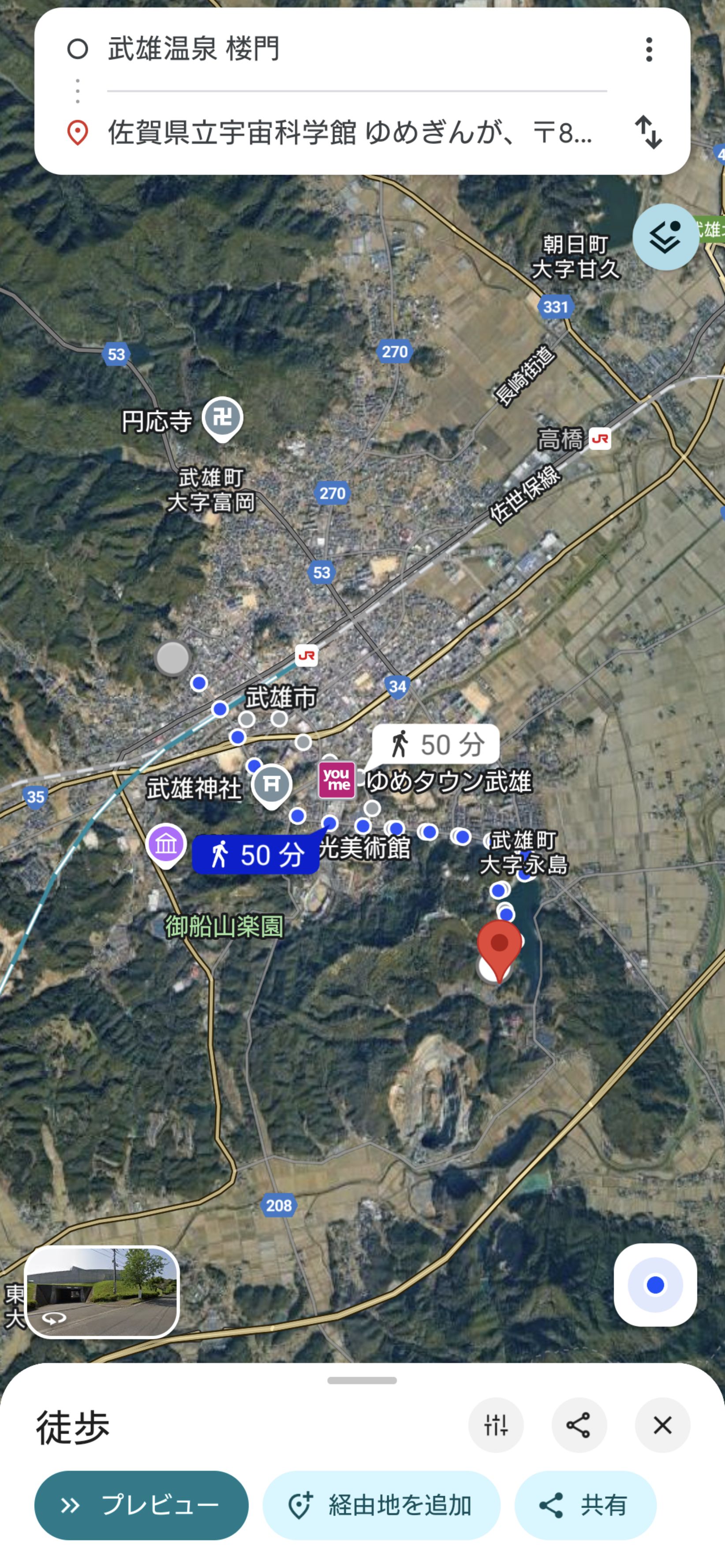This screenshot has height=1568, width=725.
Task: Edit the destination 佐賀県立宇宙科学館 field
Action: 349,133
